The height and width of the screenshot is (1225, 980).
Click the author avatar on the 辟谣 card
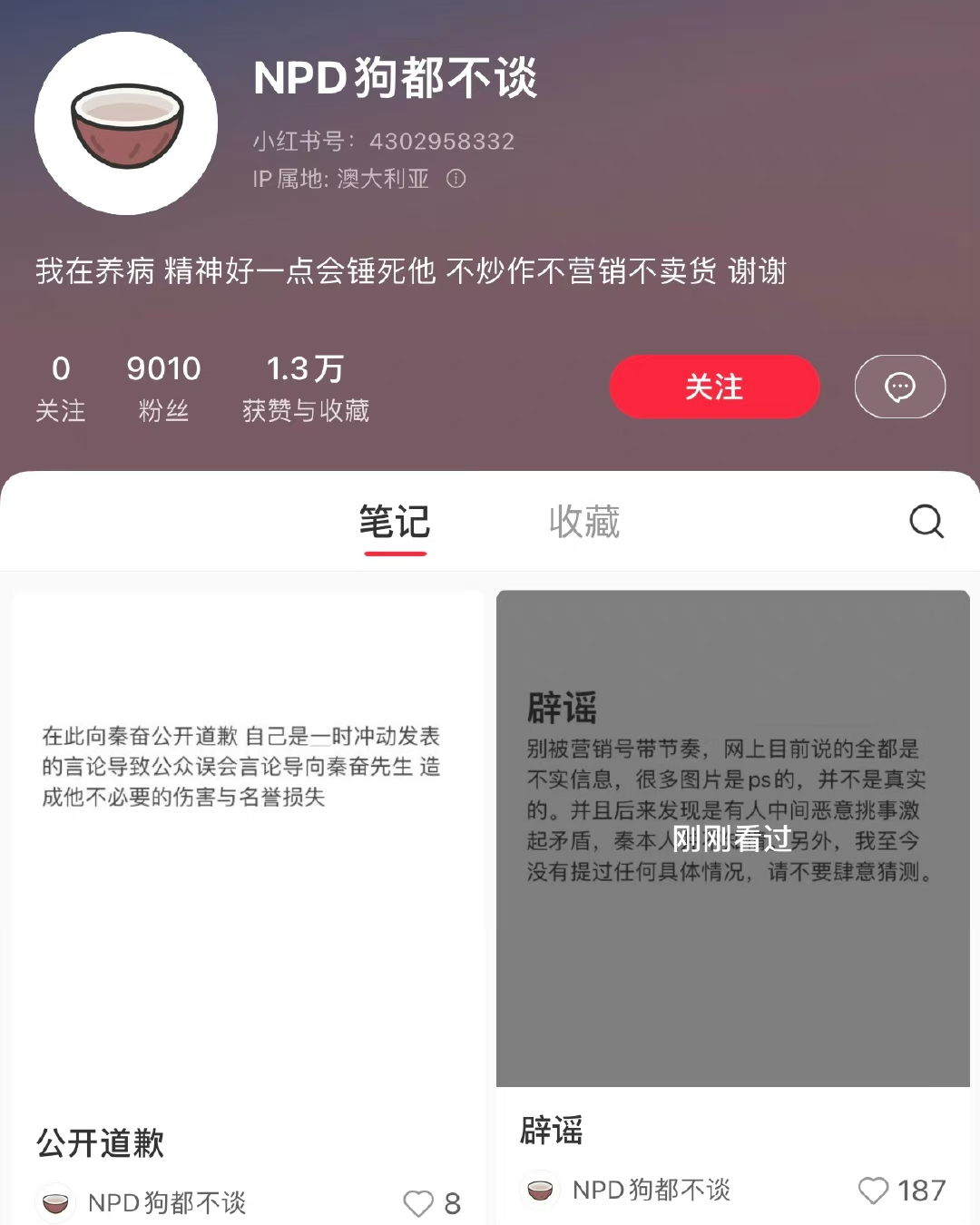tap(540, 1190)
